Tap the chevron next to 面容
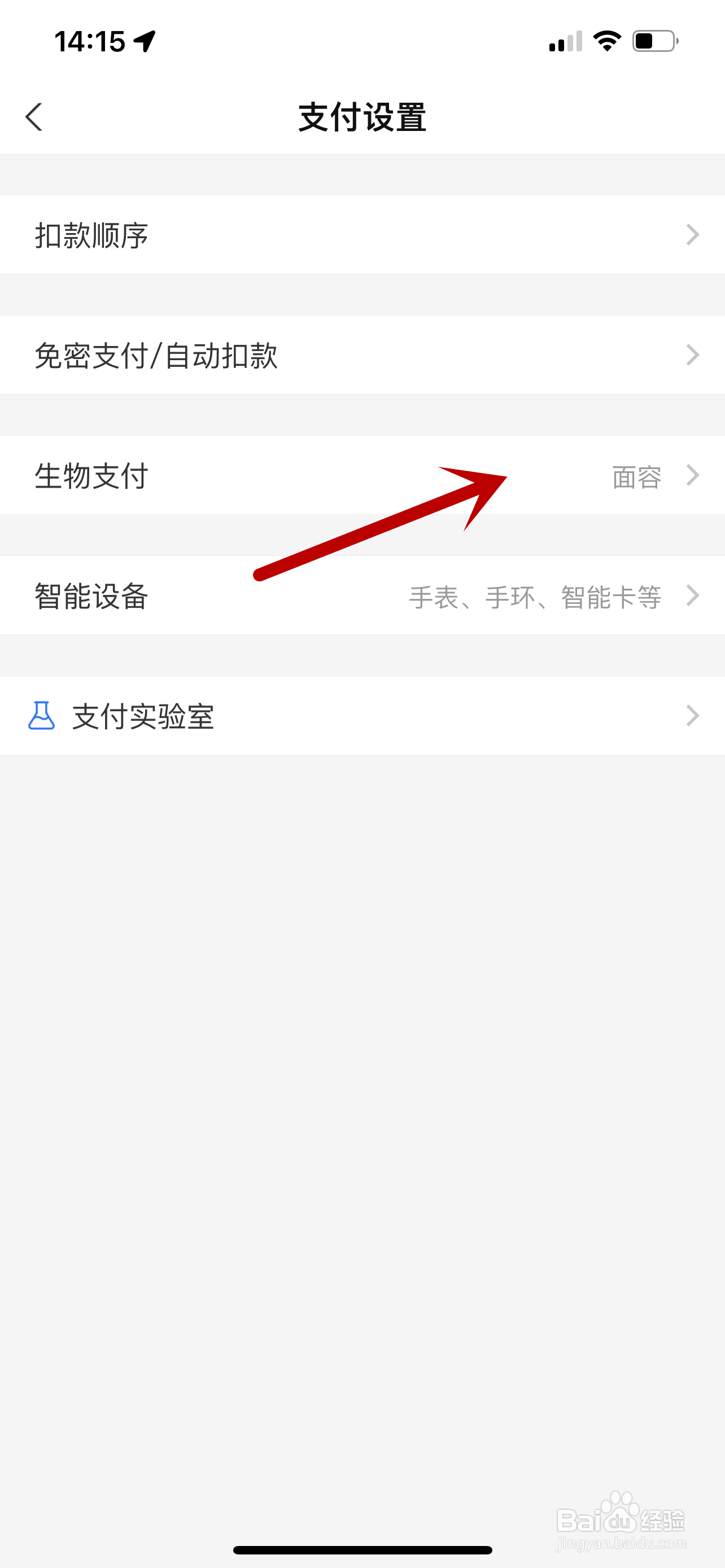Screen dimensions: 725x1568 click(693, 476)
